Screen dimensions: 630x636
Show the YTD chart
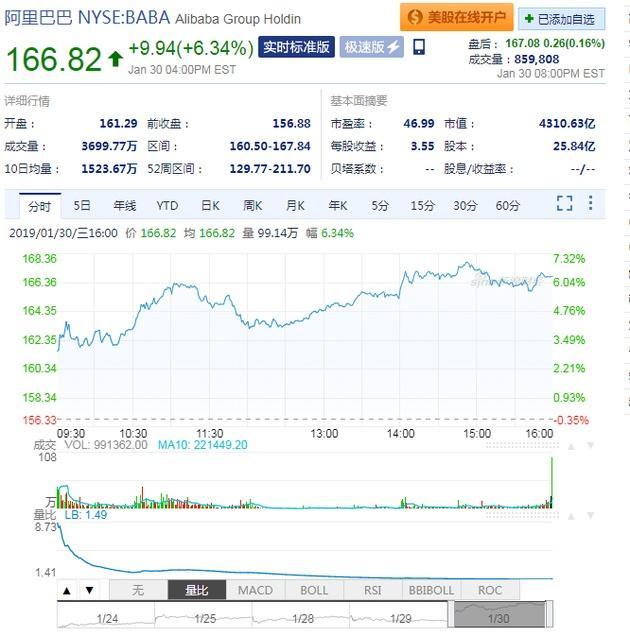click(167, 206)
